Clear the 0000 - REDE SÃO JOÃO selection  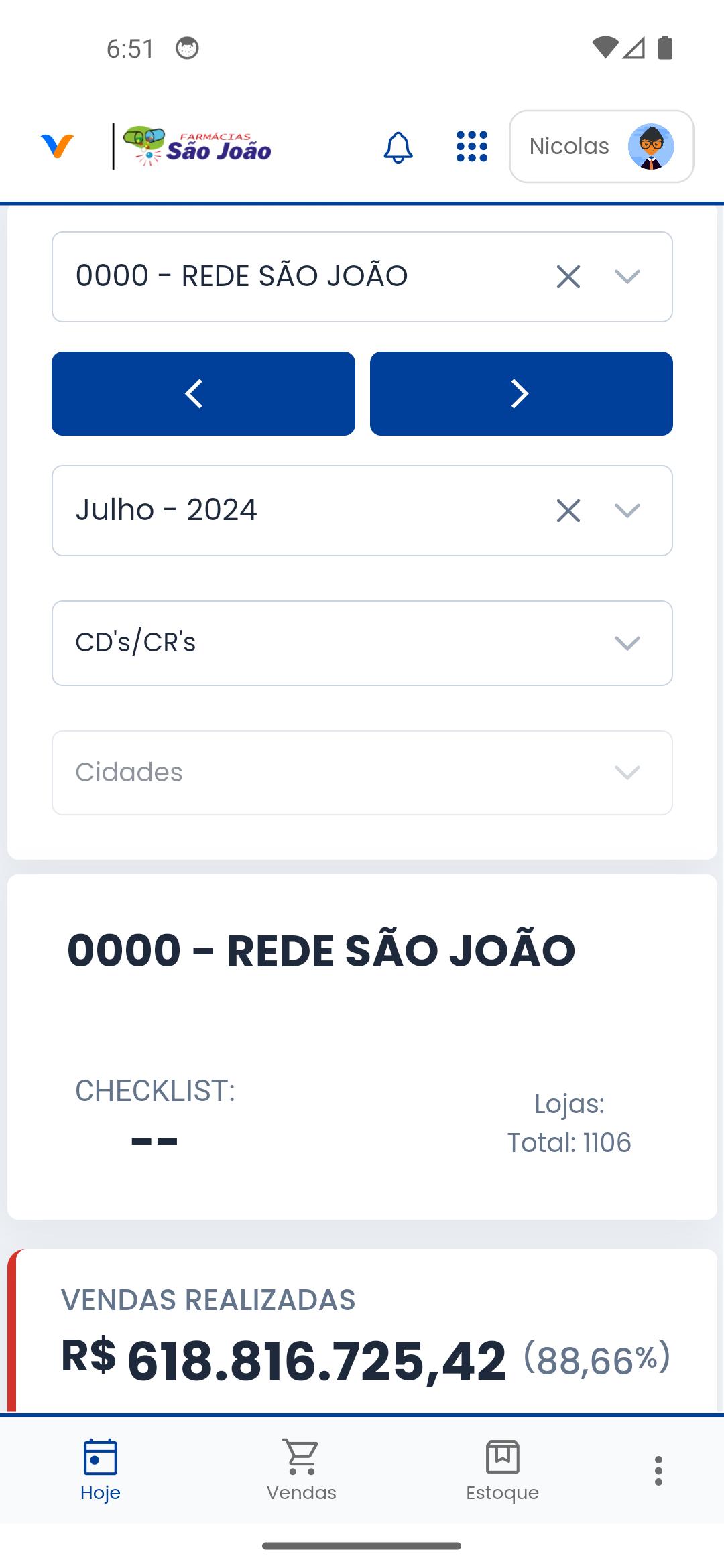coord(568,277)
